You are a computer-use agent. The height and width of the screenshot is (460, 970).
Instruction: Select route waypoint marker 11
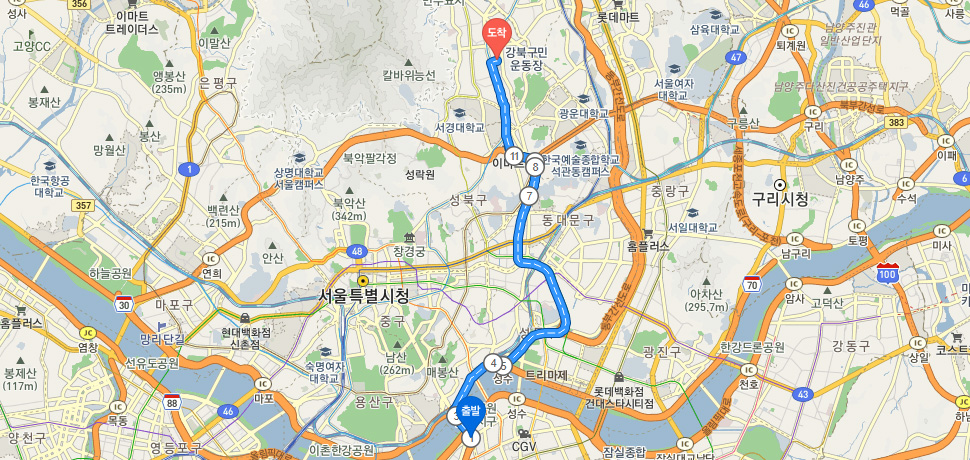(x=513, y=155)
